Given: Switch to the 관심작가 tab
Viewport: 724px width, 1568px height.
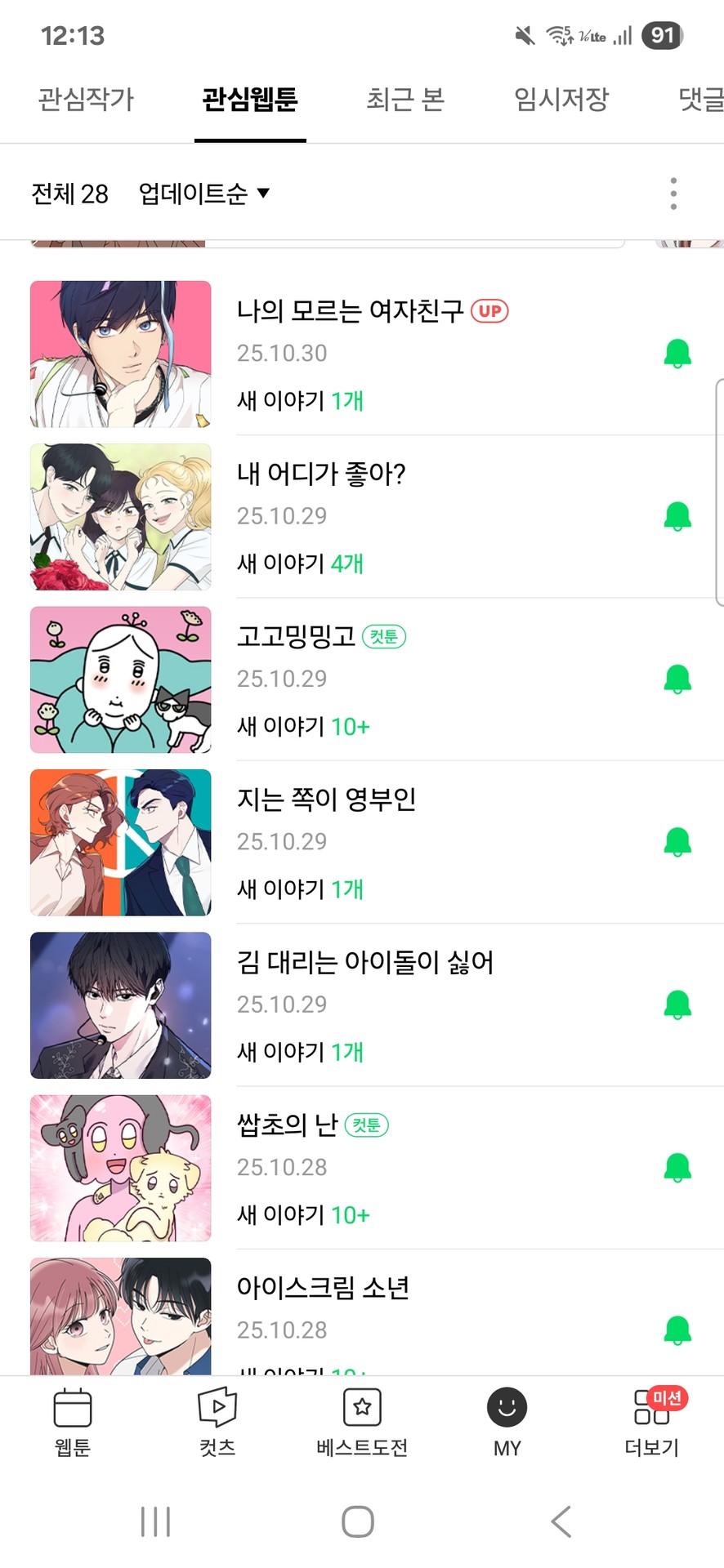Looking at the screenshot, I should 86,100.
